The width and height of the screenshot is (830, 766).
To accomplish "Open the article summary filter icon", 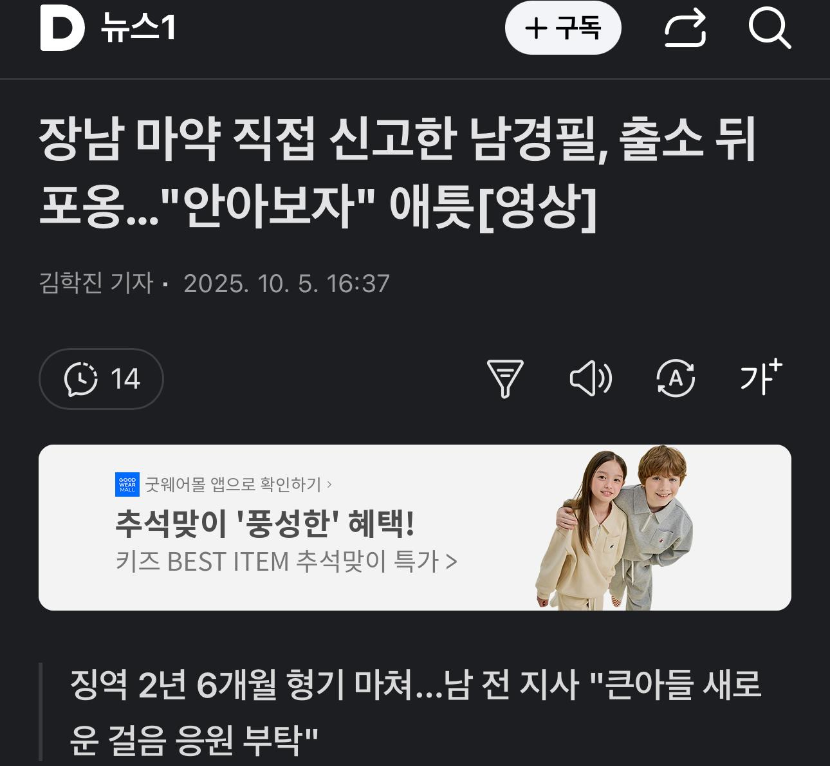I will coord(504,379).
